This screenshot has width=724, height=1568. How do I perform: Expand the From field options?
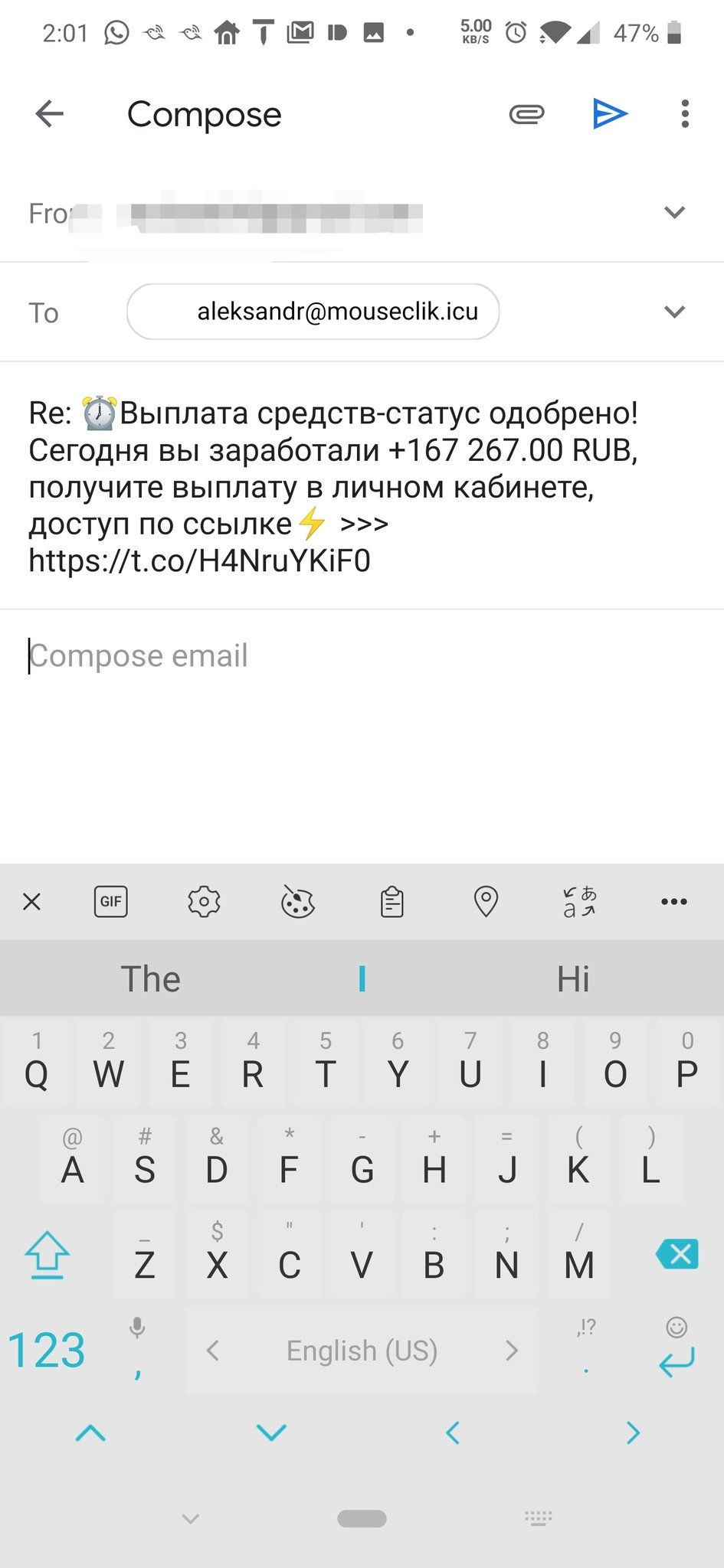(x=673, y=213)
